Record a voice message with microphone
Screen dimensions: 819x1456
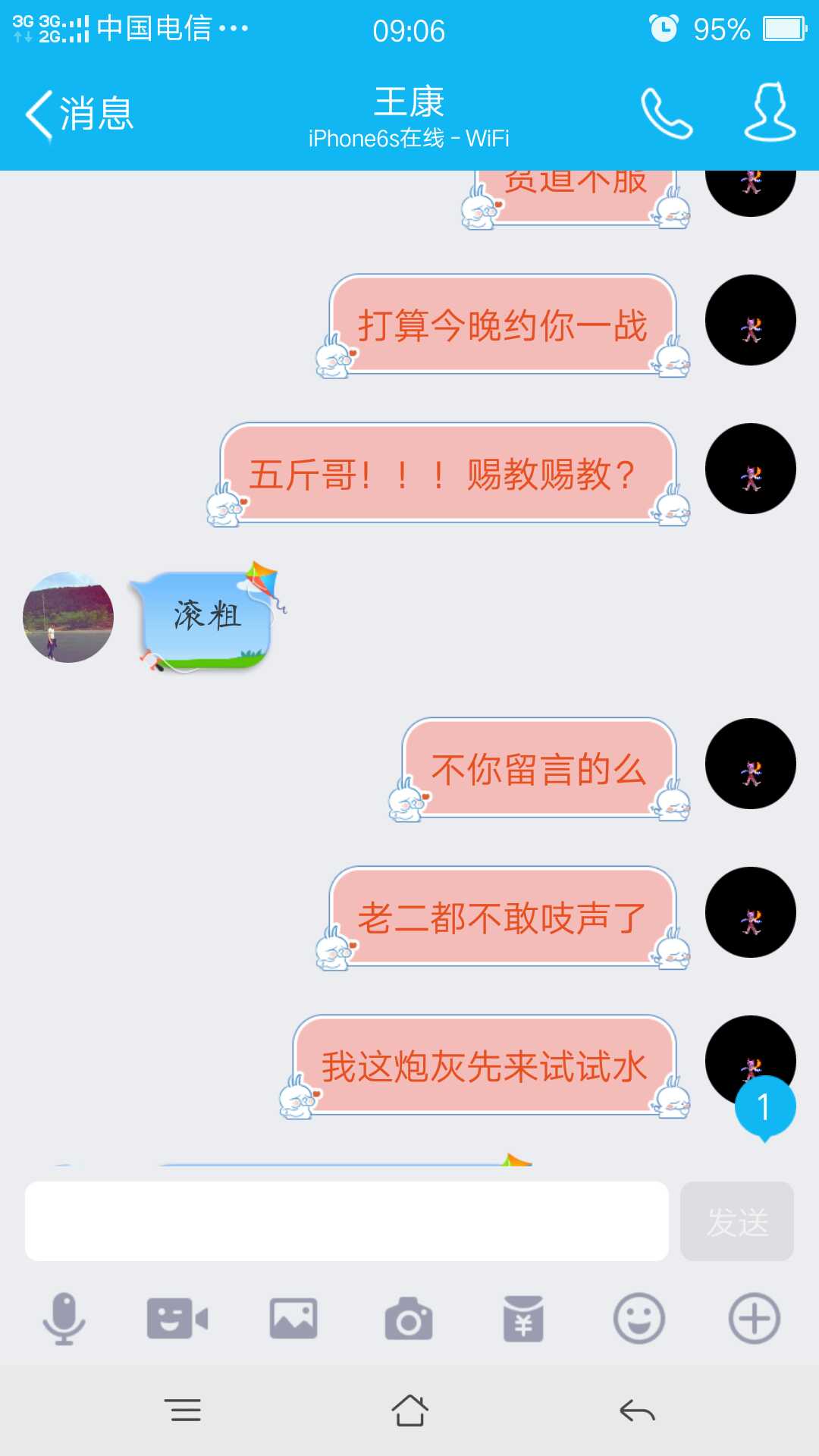pyautogui.click(x=64, y=1319)
